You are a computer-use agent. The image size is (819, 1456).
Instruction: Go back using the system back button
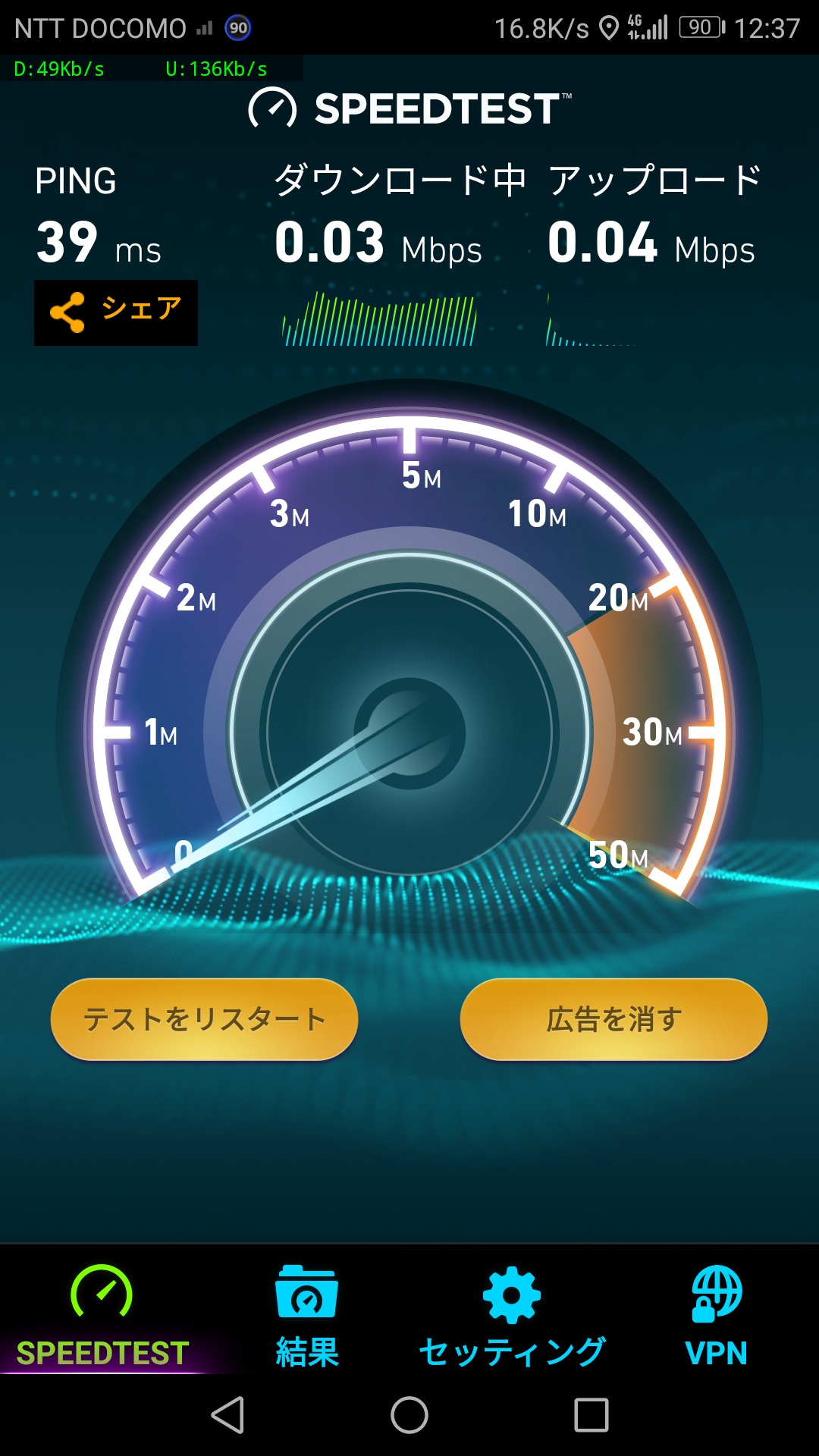click(x=227, y=1415)
